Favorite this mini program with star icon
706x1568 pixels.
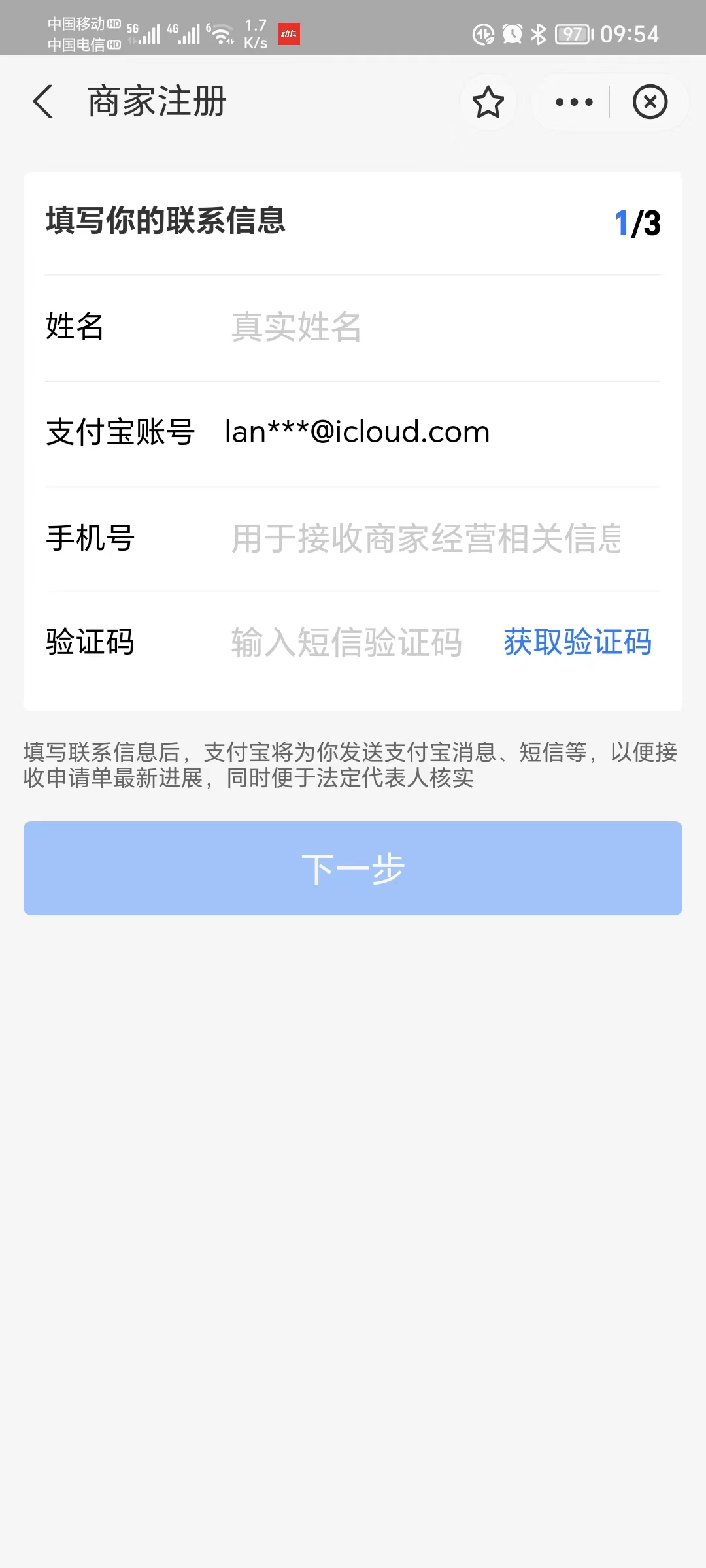488,102
